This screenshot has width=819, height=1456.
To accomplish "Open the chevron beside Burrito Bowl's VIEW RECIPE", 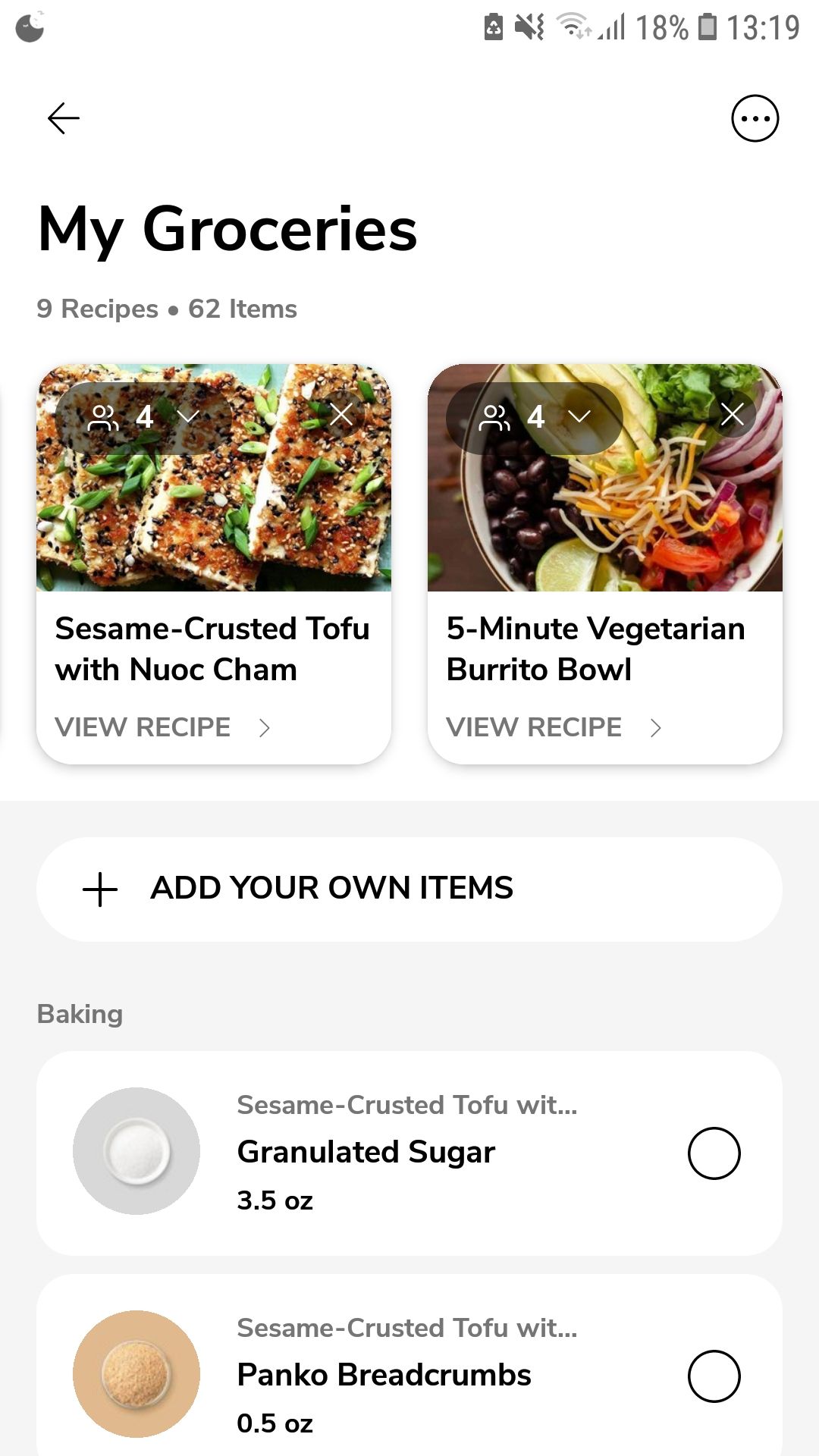I will point(655,727).
